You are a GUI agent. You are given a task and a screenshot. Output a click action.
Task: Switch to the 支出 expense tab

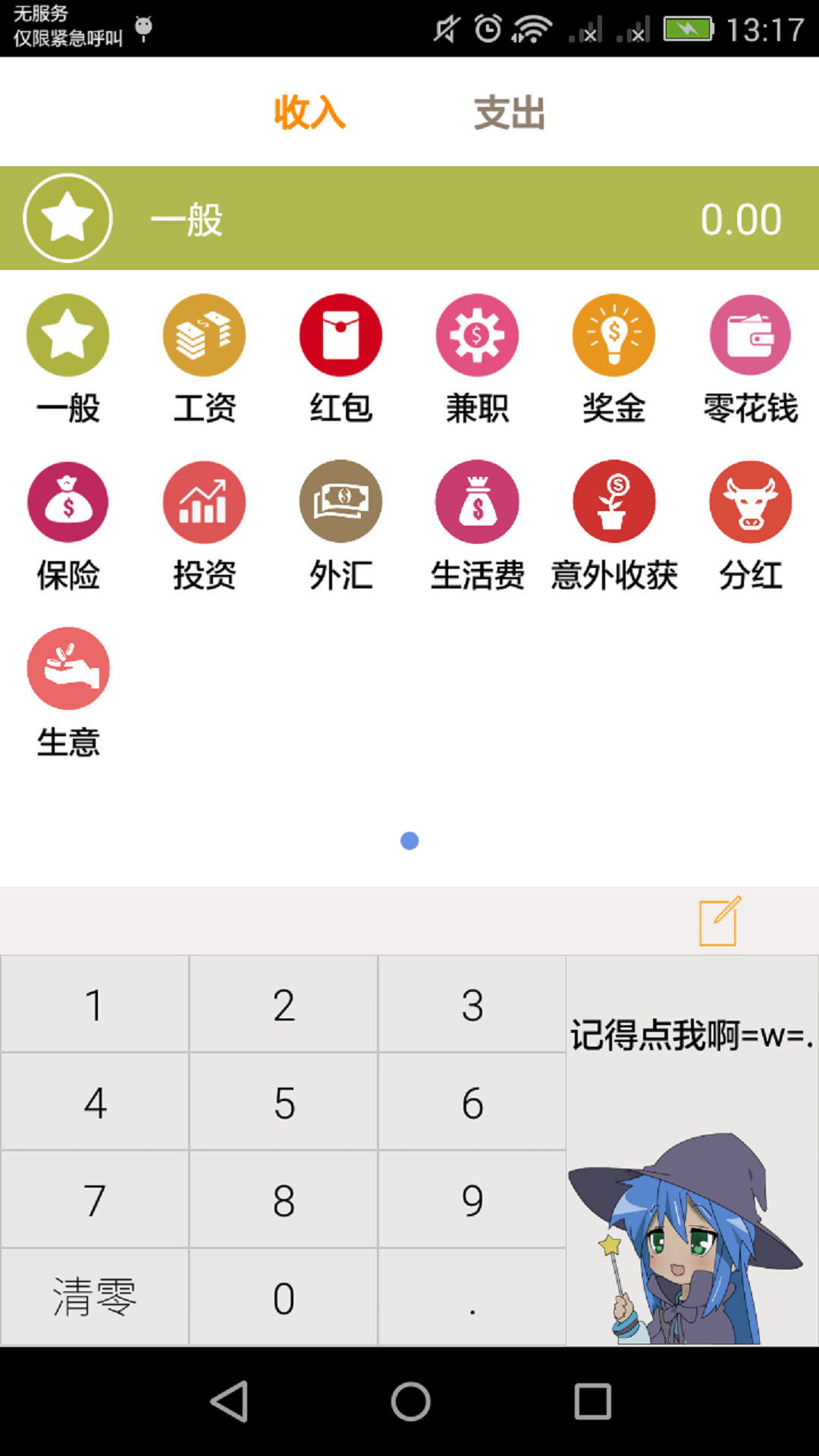(508, 111)
